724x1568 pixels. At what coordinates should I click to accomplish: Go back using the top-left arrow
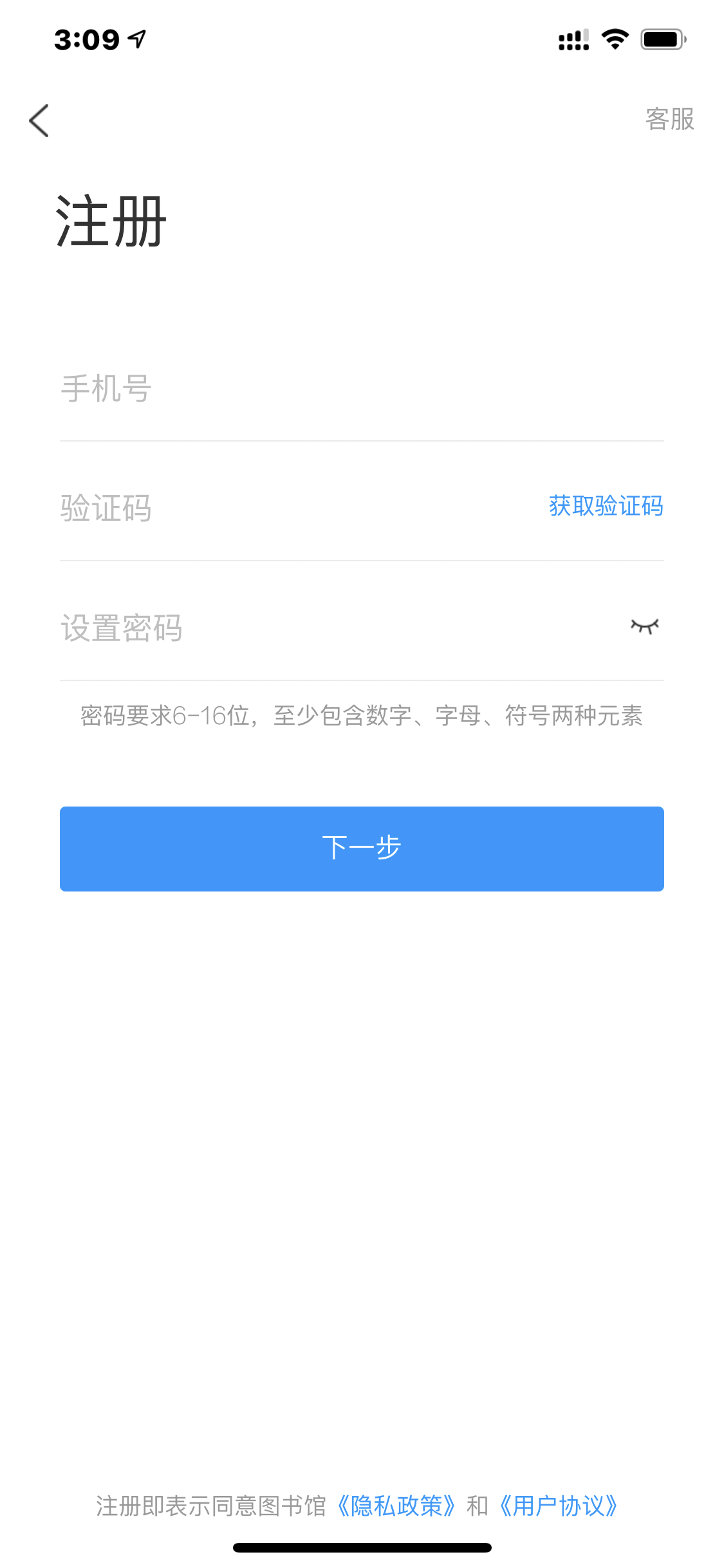click(39, 120)
